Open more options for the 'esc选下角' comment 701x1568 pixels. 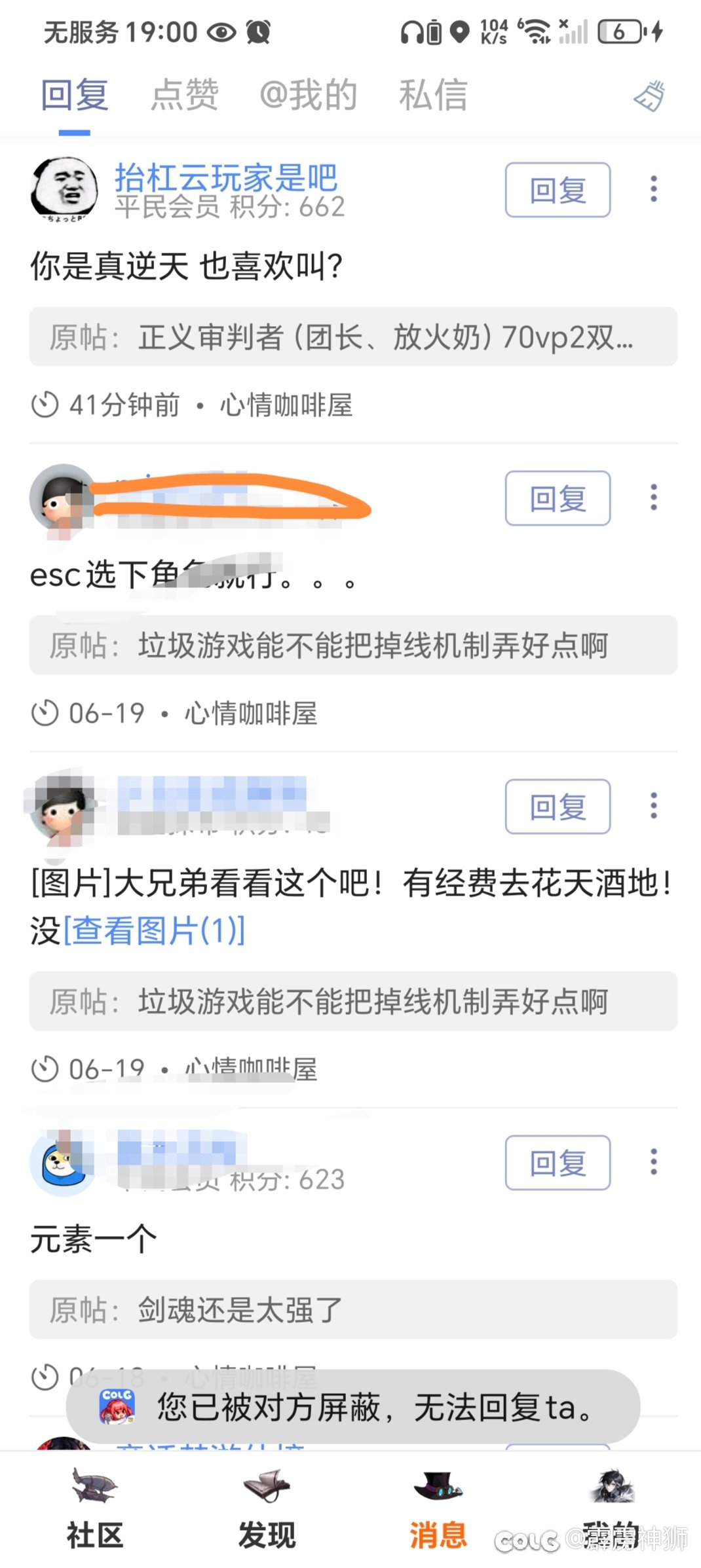tap(653, 498)
